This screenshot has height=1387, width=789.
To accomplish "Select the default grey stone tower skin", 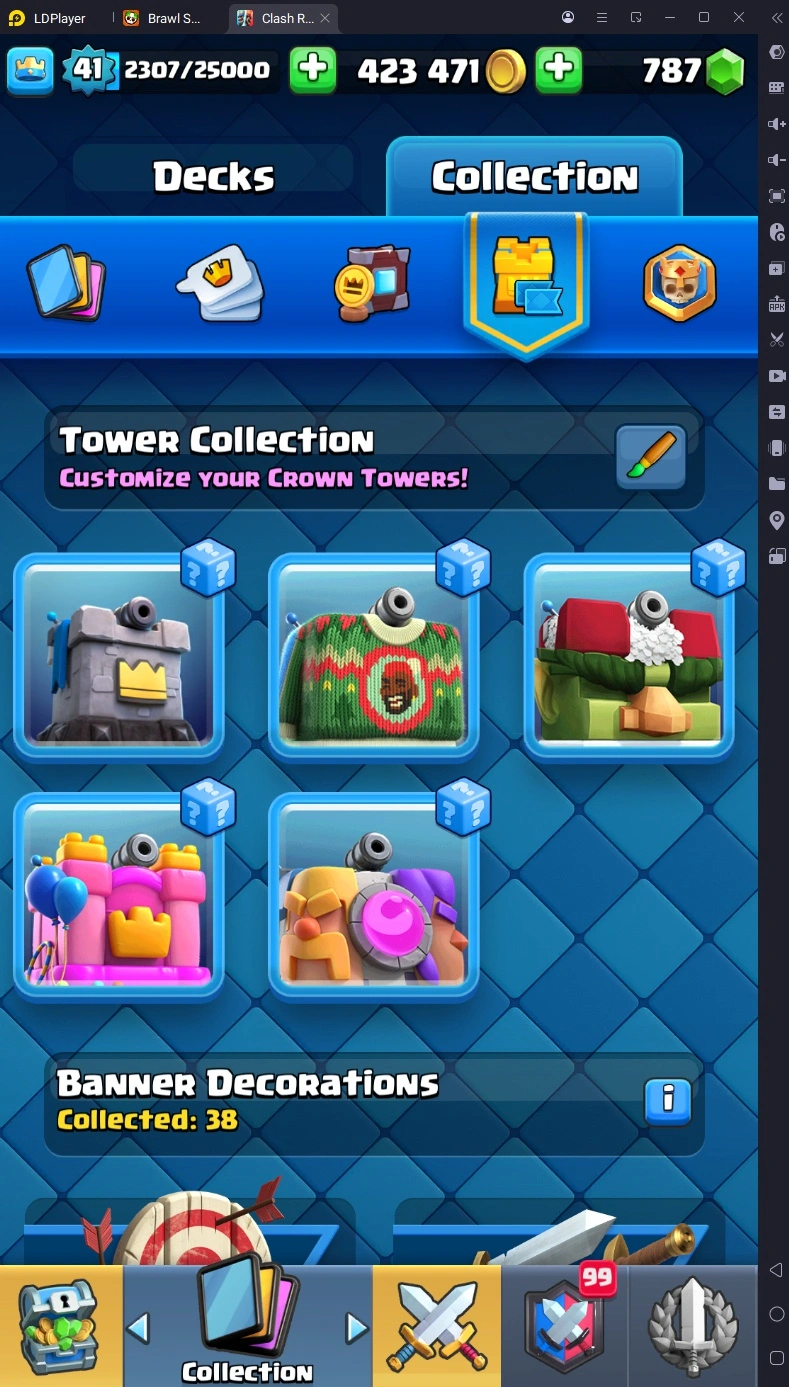I will click(119, 661).
